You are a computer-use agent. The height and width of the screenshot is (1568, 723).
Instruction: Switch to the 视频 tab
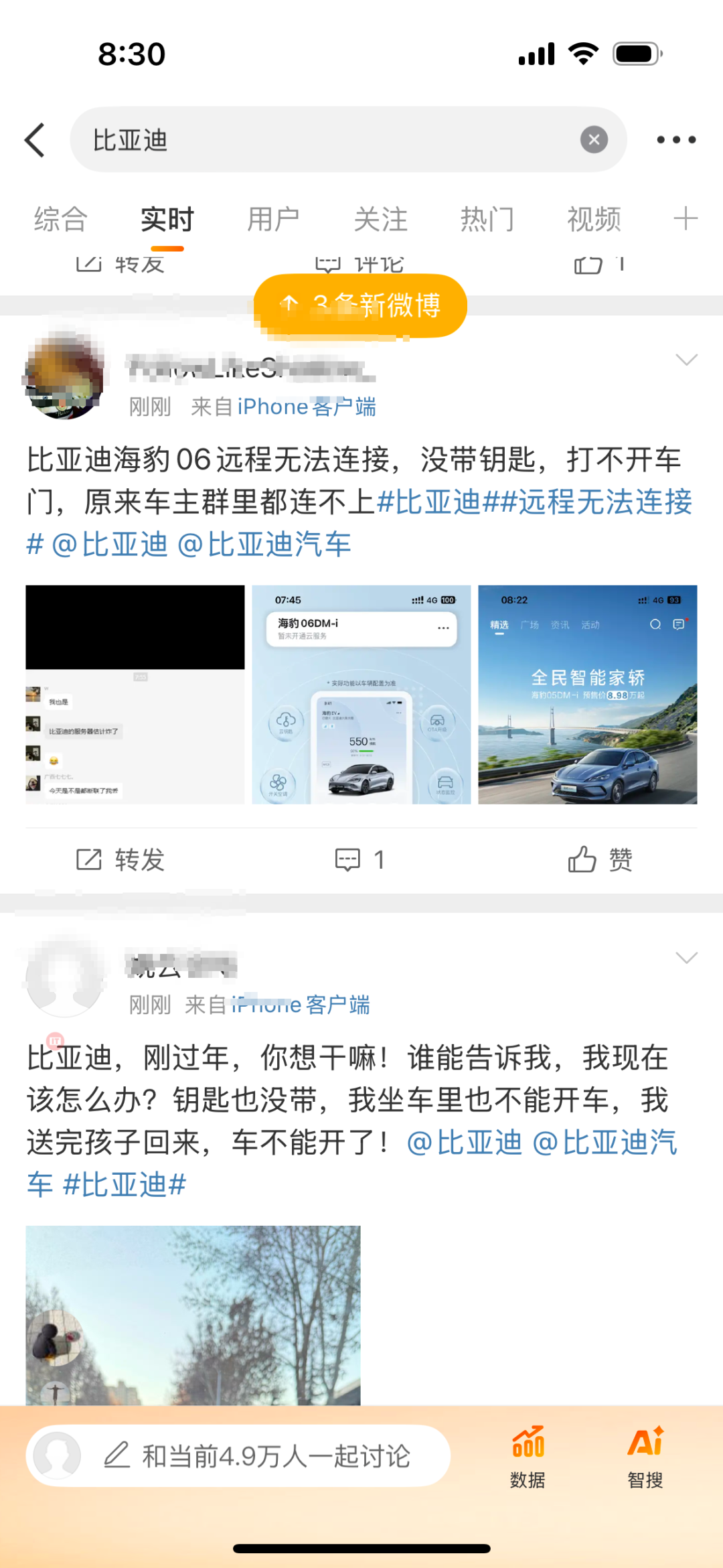pos(594,220)
